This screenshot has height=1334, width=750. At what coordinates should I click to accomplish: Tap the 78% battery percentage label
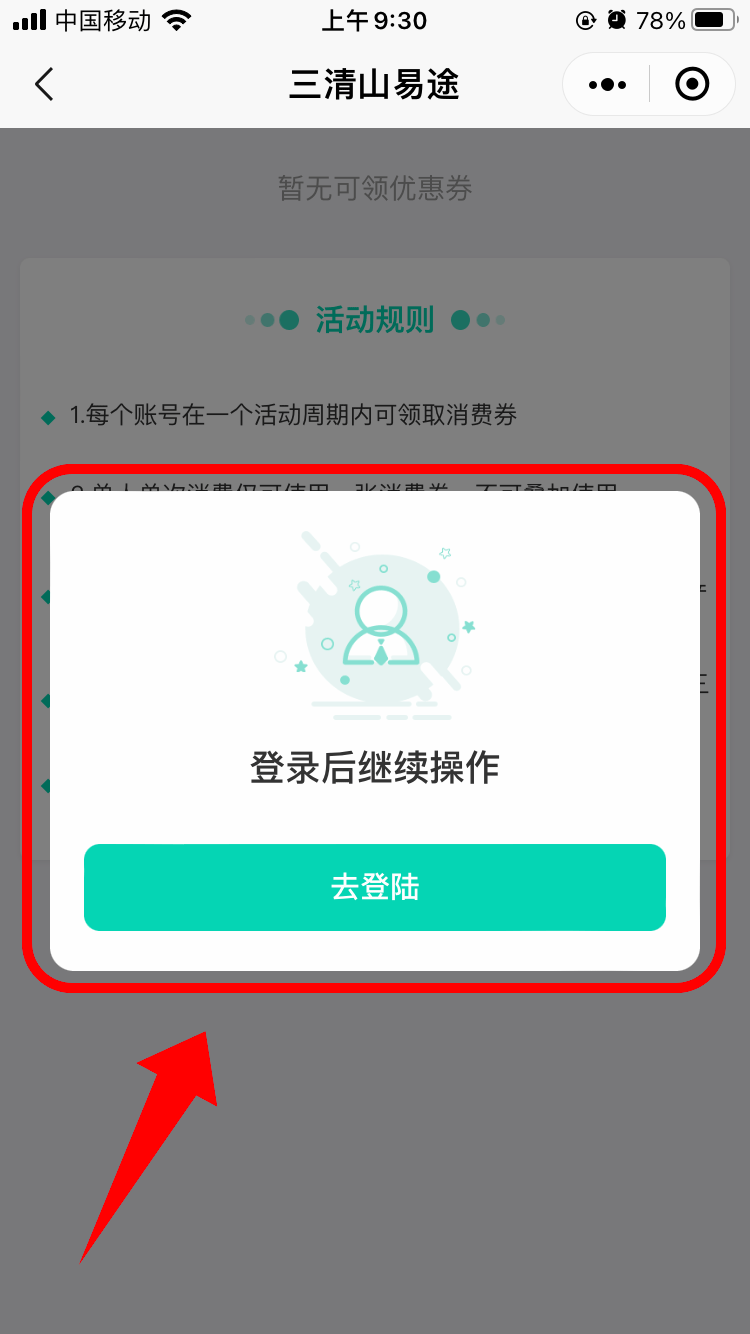662,17
